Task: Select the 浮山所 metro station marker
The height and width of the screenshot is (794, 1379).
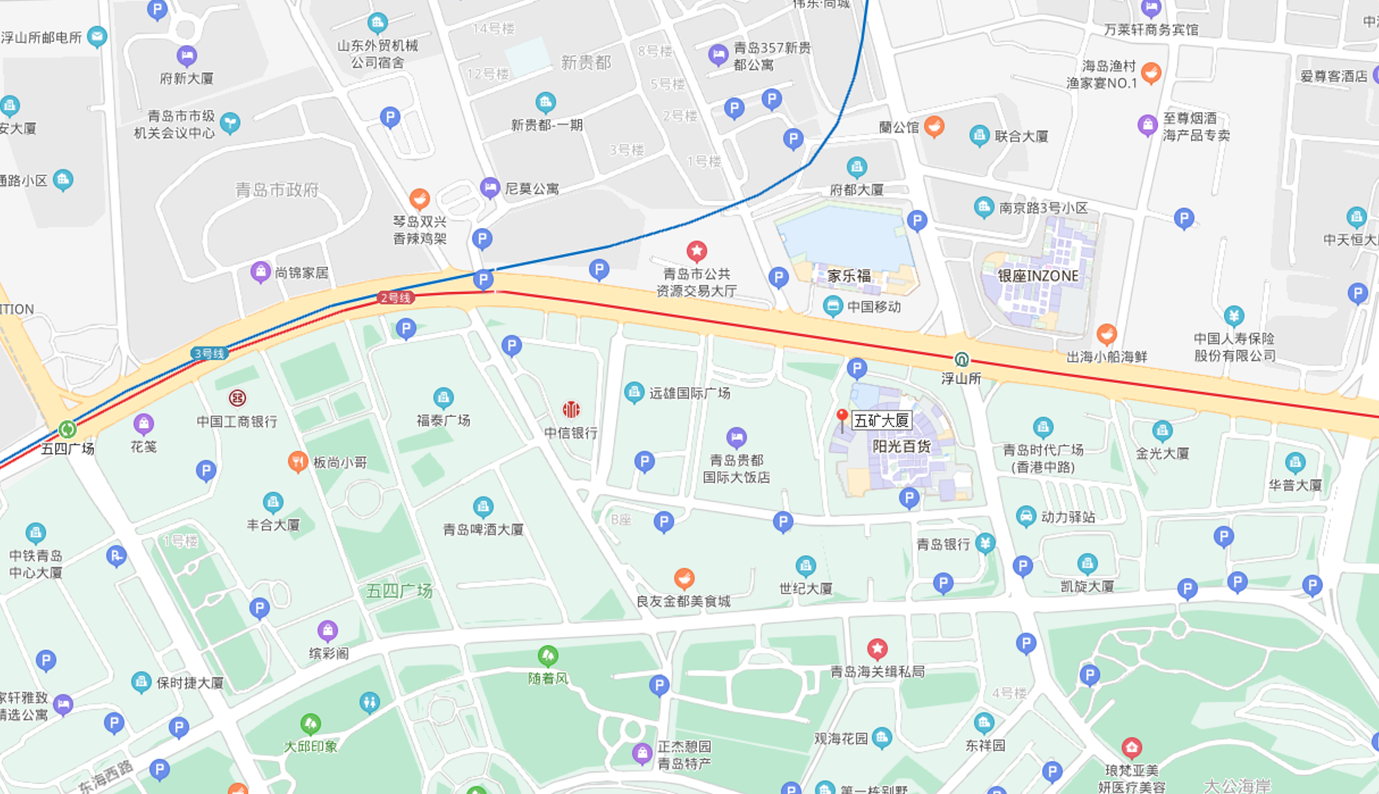Action: click(x=960, y=359)
